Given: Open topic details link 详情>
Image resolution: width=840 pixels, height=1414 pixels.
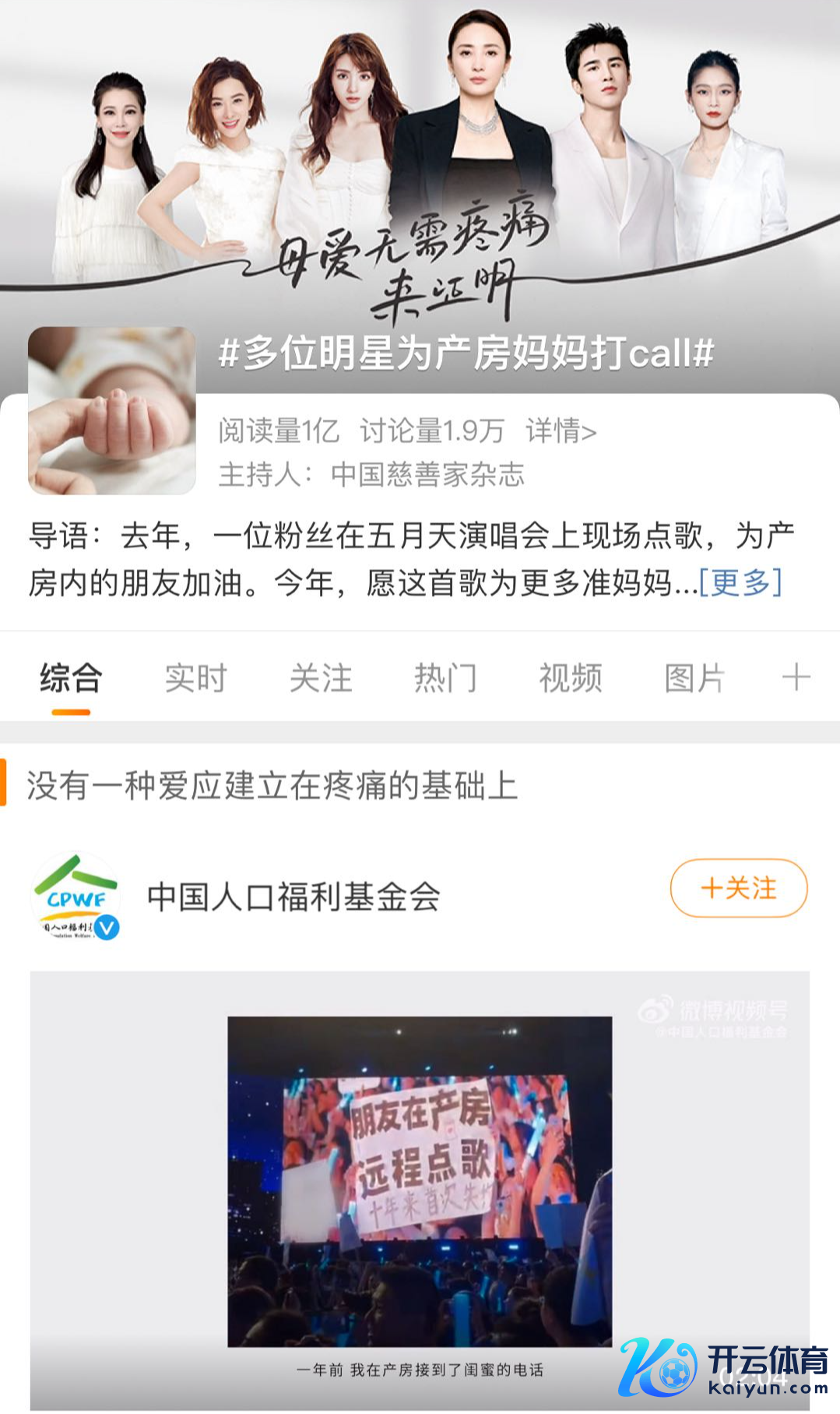Looking at the screenshot, I should coord(561,431).
